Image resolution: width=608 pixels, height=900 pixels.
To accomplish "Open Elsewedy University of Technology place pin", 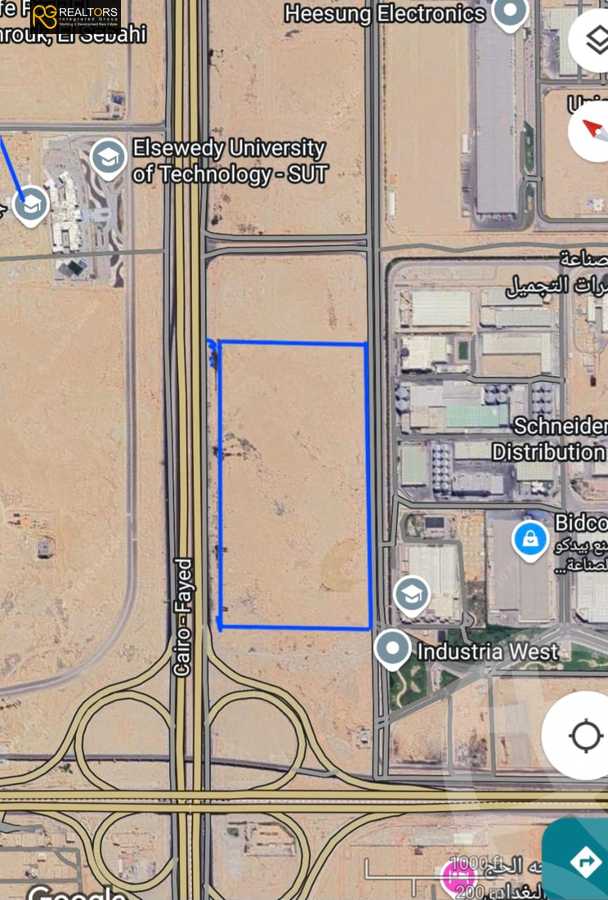I will coord(108,158).
